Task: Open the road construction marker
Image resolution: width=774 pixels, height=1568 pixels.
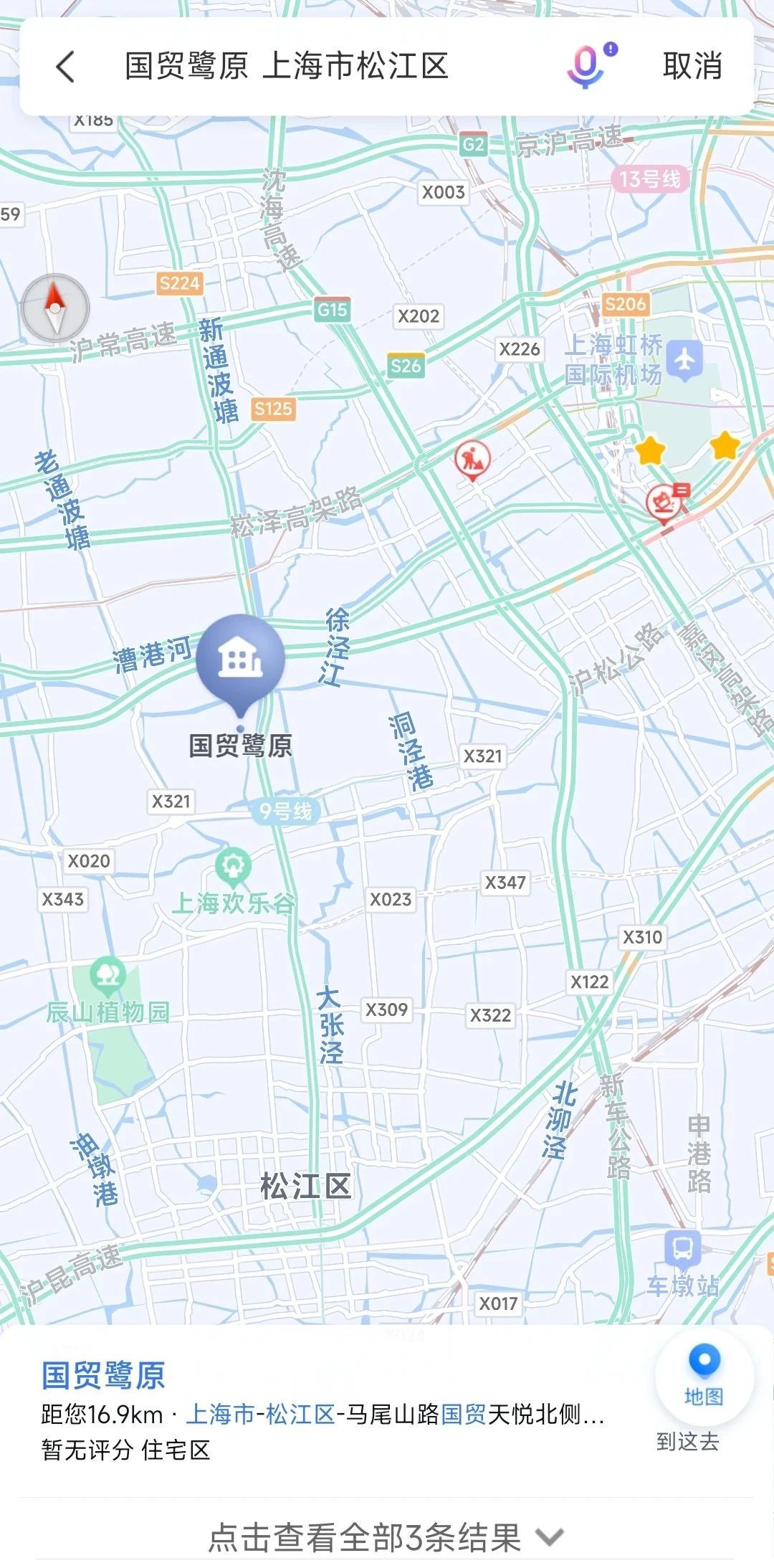Action: (x=472, y=460)
